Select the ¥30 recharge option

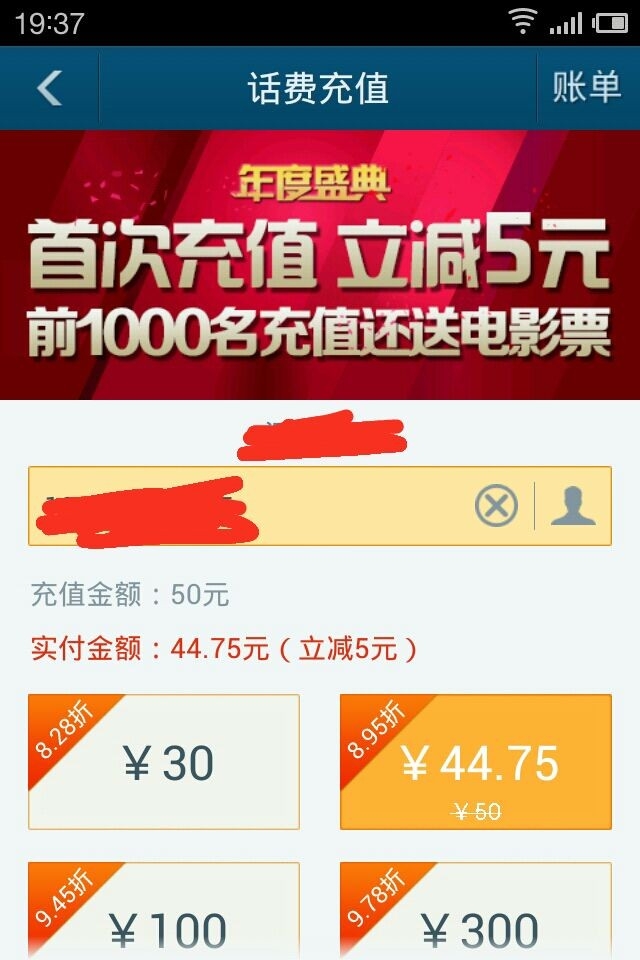pos(164,762)
